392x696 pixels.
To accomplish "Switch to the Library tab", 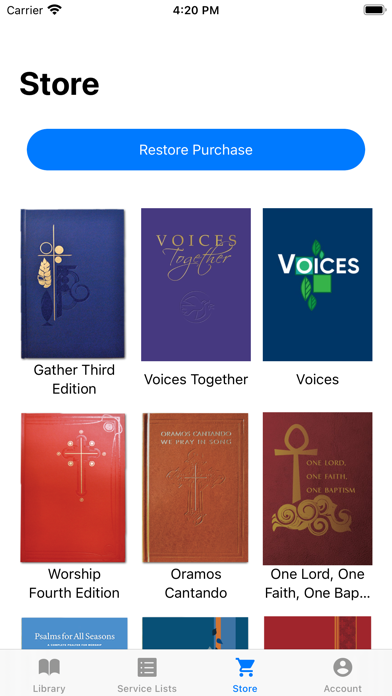I will [x=49, y=674].
